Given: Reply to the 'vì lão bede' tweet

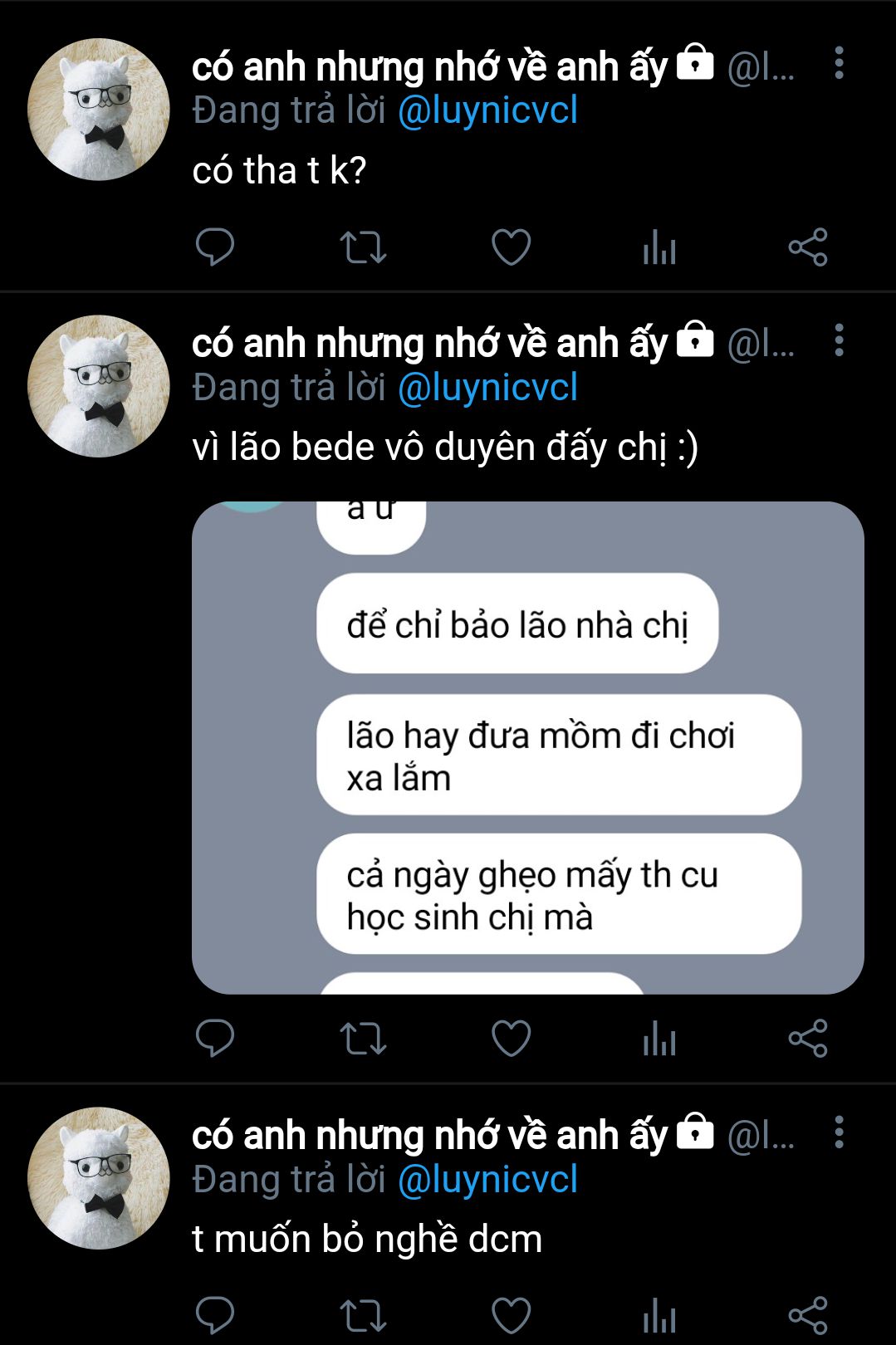Looking at the screenshot, I should tap(215, 1038).
